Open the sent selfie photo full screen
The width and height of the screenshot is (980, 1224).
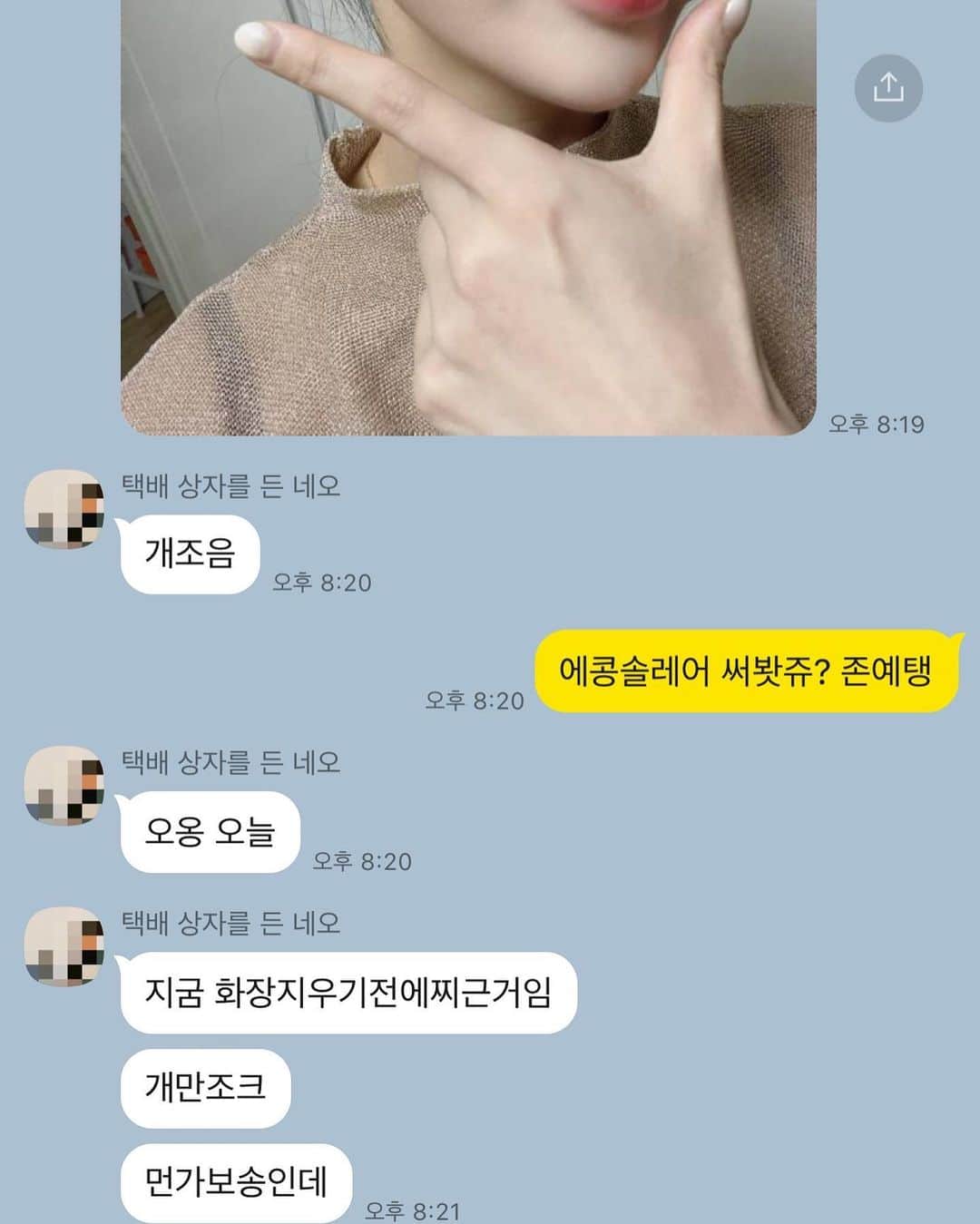pyautogui.click(x=468, y=218)
